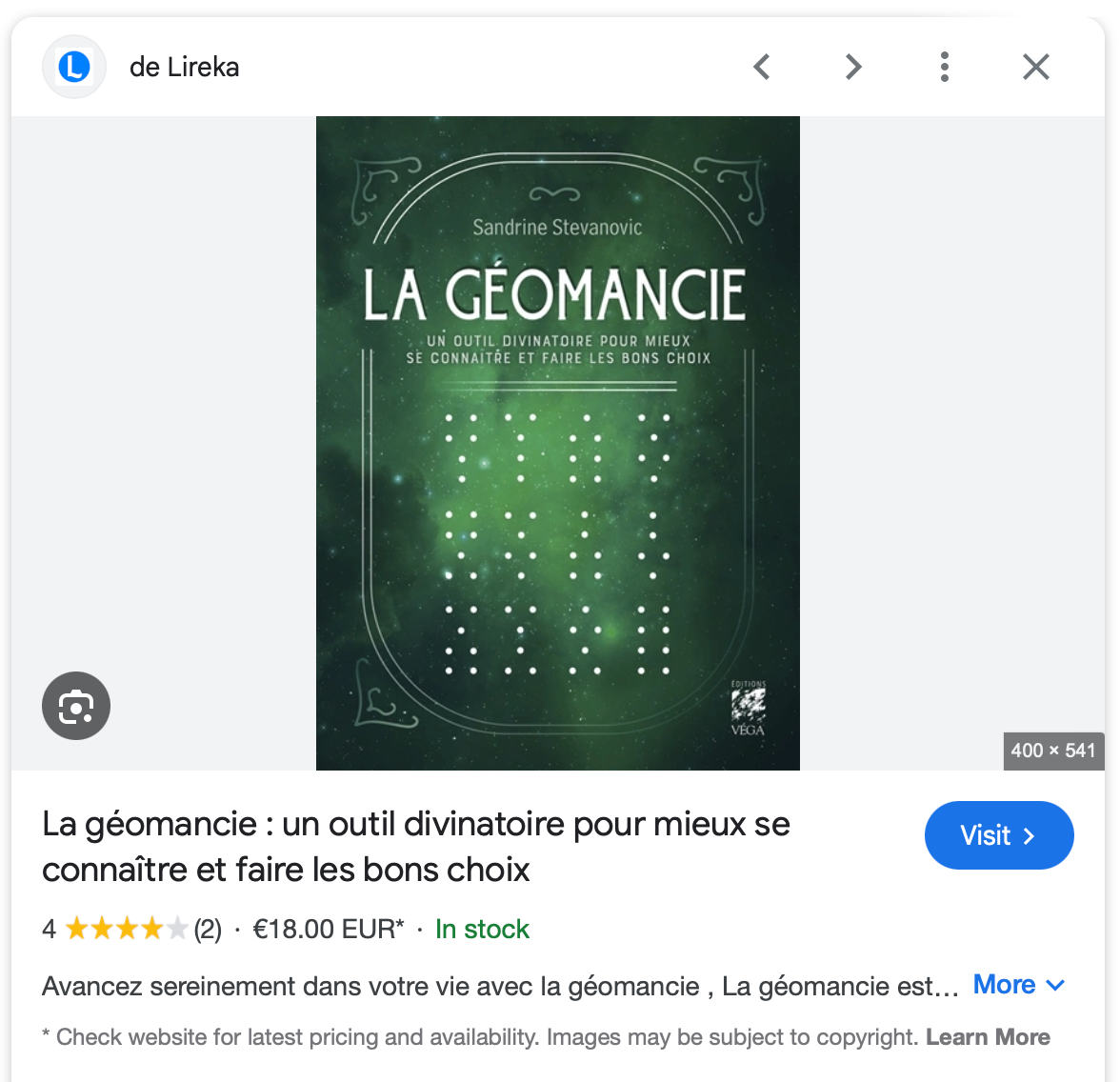1120x1082 pixels.
Task: Visit the Lireka product page
Action: pyautogui.click(x=998, y=835)
